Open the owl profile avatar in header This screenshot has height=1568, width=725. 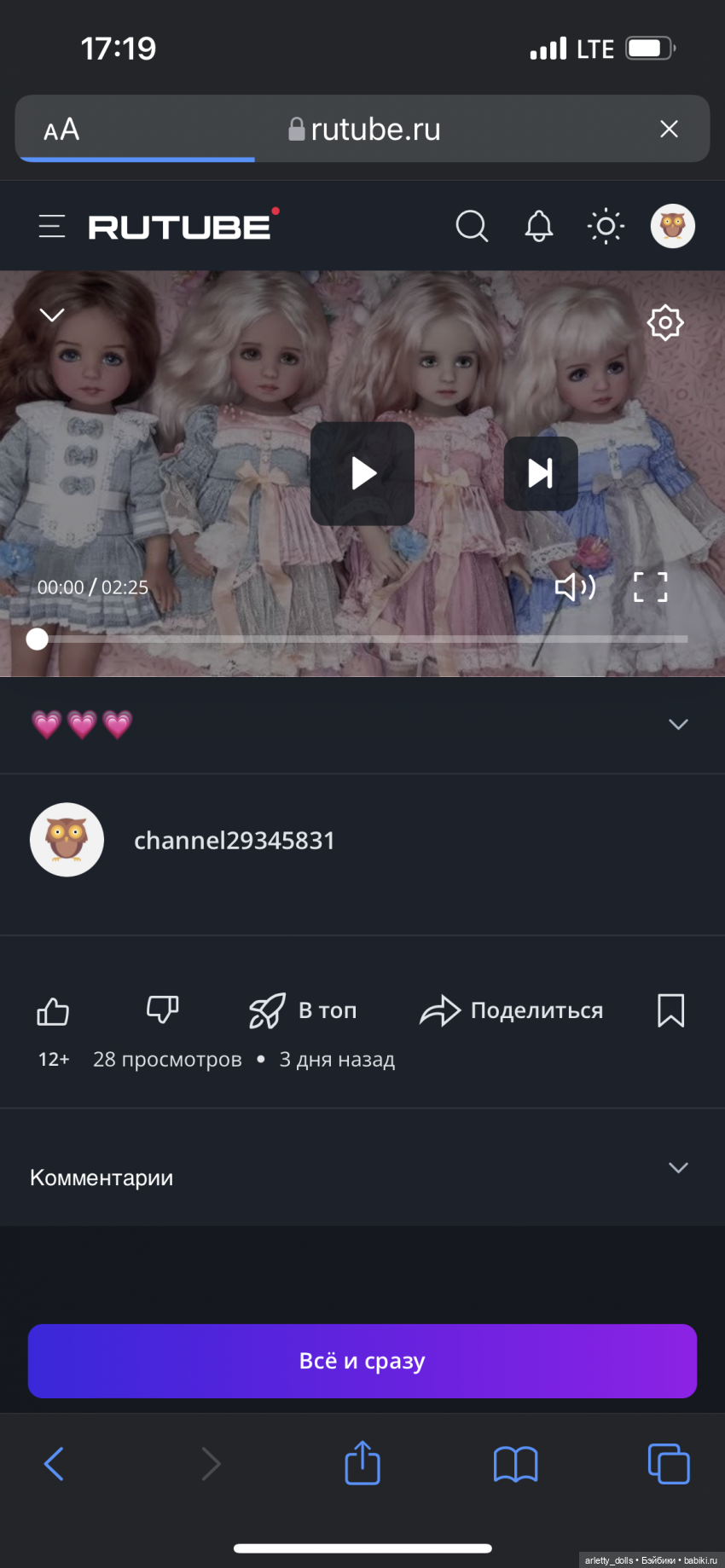673,227
